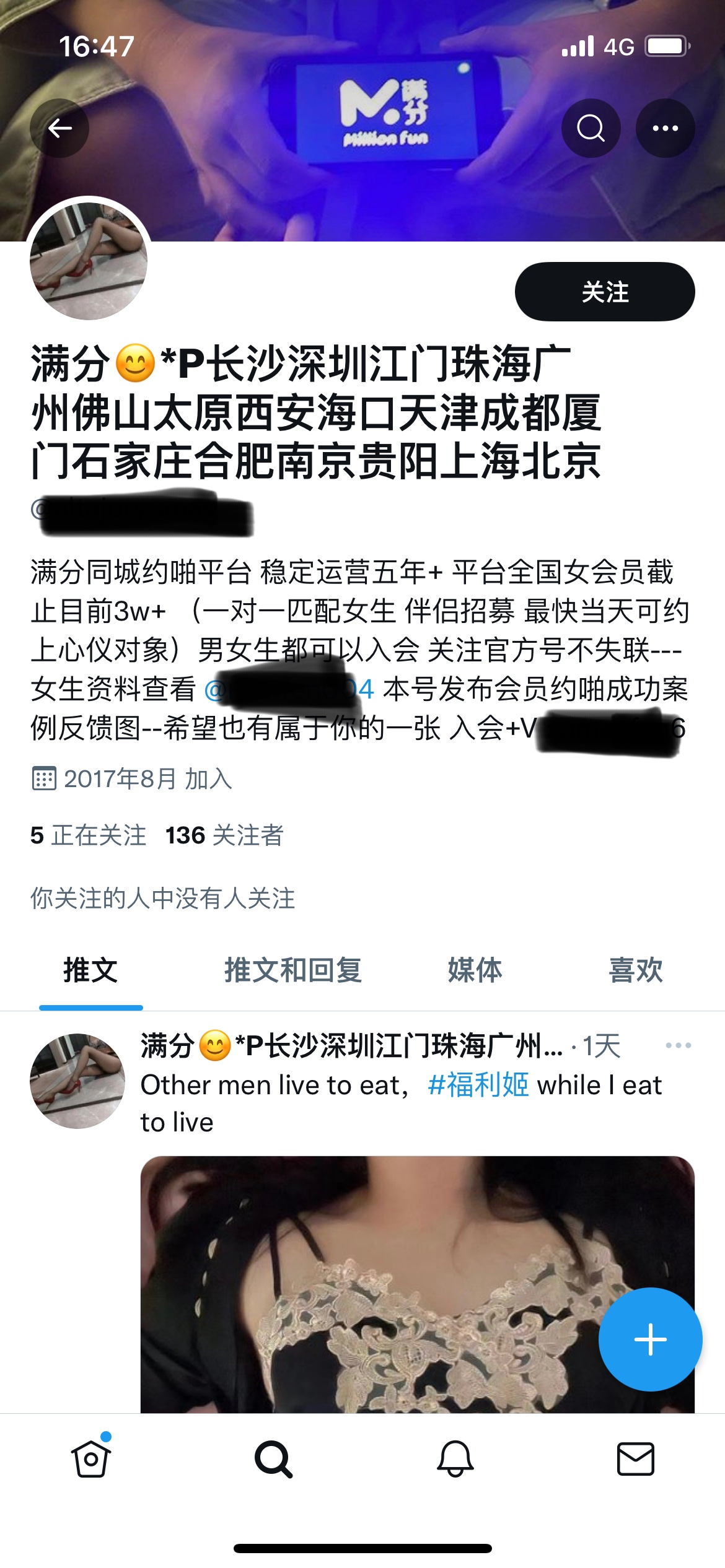Open the profile avatar picture
This screenshot has height=1568, width=725.
tap(89, 261)
